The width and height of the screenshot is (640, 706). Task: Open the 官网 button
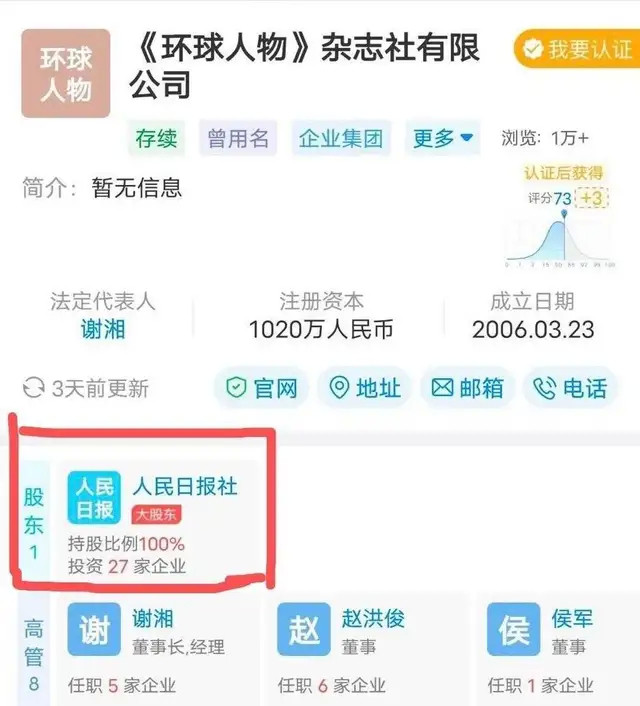262,388
